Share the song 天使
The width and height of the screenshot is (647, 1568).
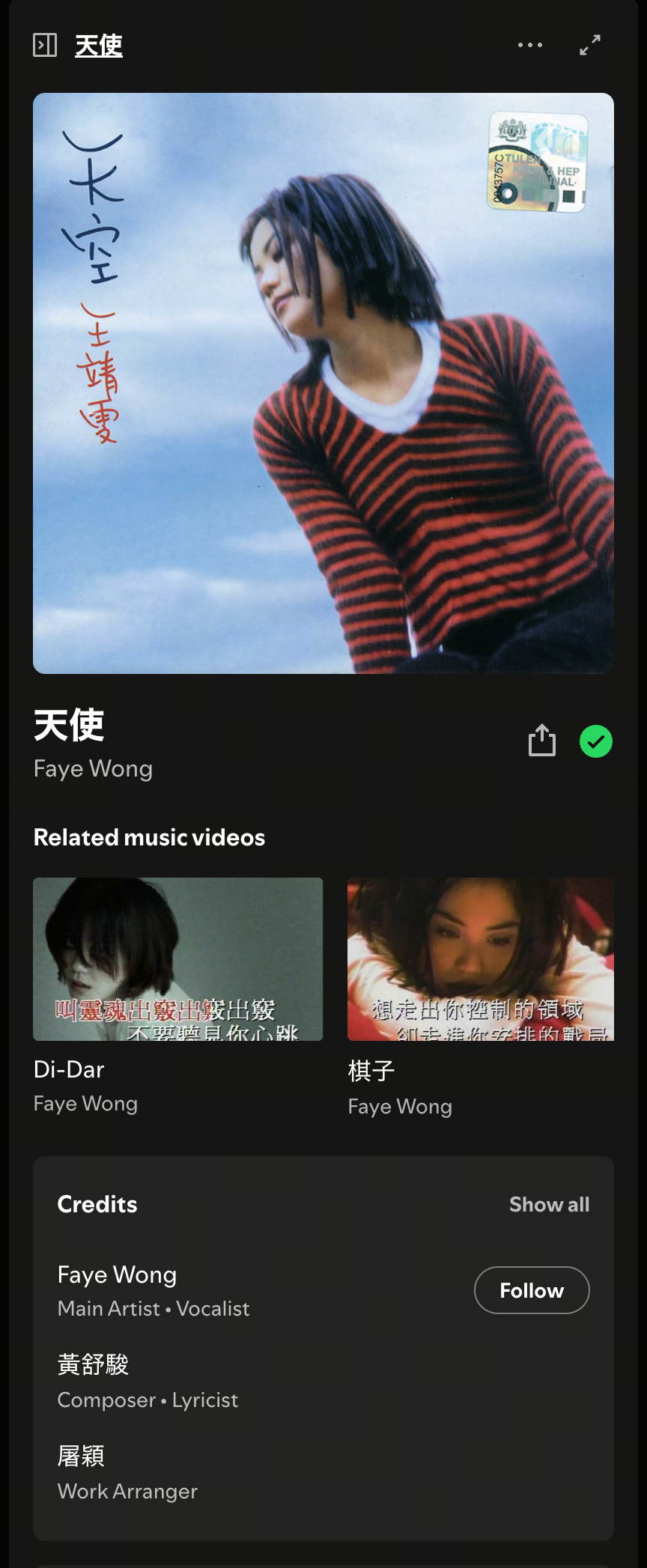click(x=542, y=741)
